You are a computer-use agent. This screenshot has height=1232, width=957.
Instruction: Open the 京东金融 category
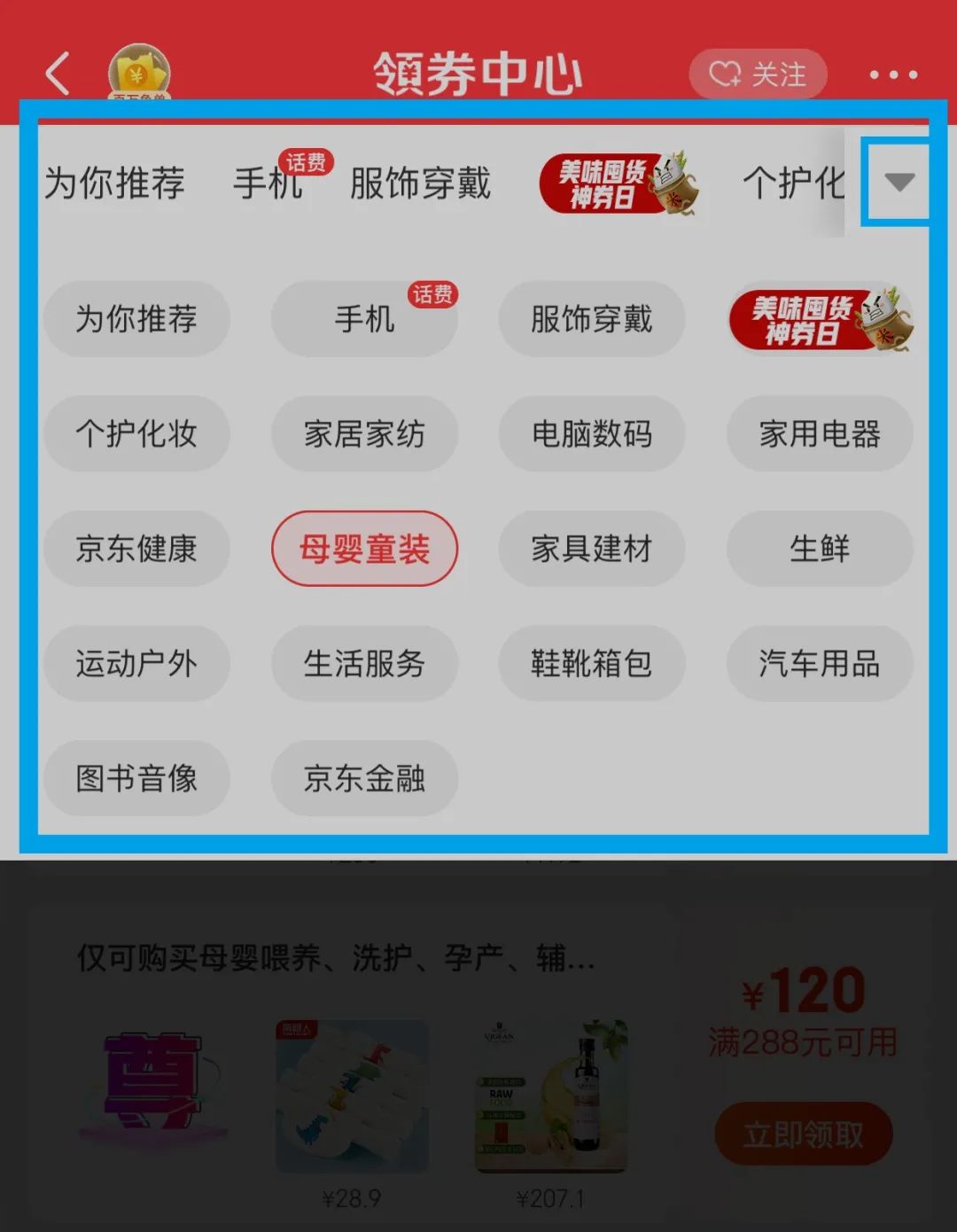[x=364, y=778]
